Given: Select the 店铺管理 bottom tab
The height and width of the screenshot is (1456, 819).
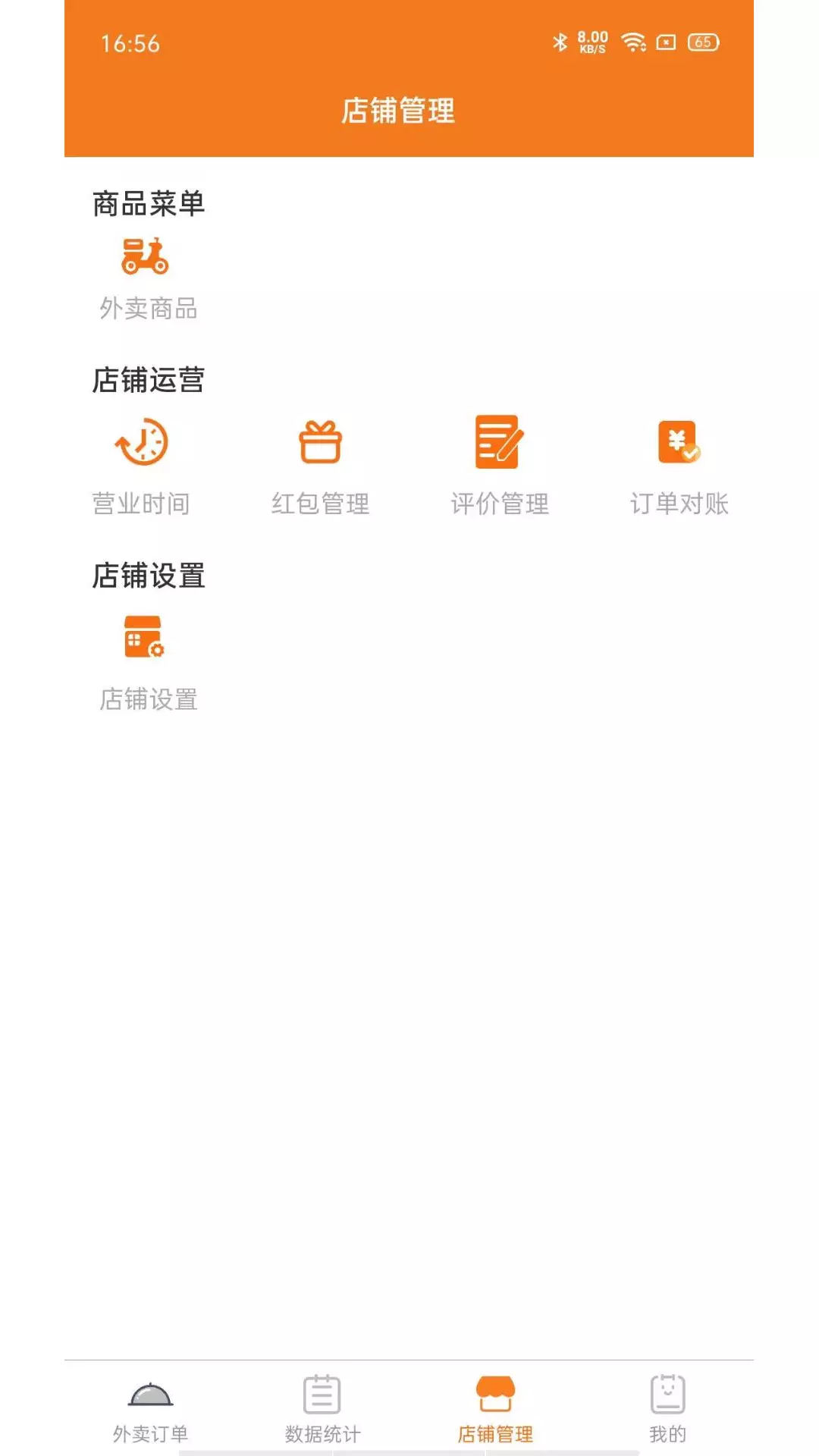Looking at the screenshot, I should point(495,1411).
